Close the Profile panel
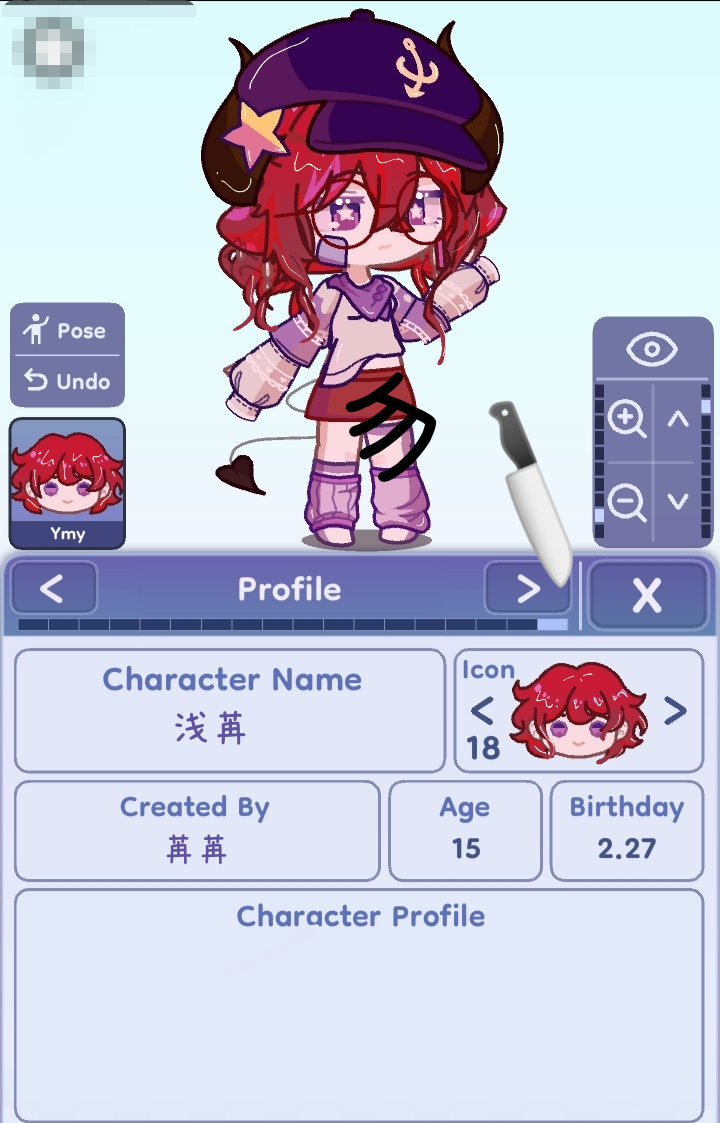This screenshot has height=1123, width=720. click(647, 595)
